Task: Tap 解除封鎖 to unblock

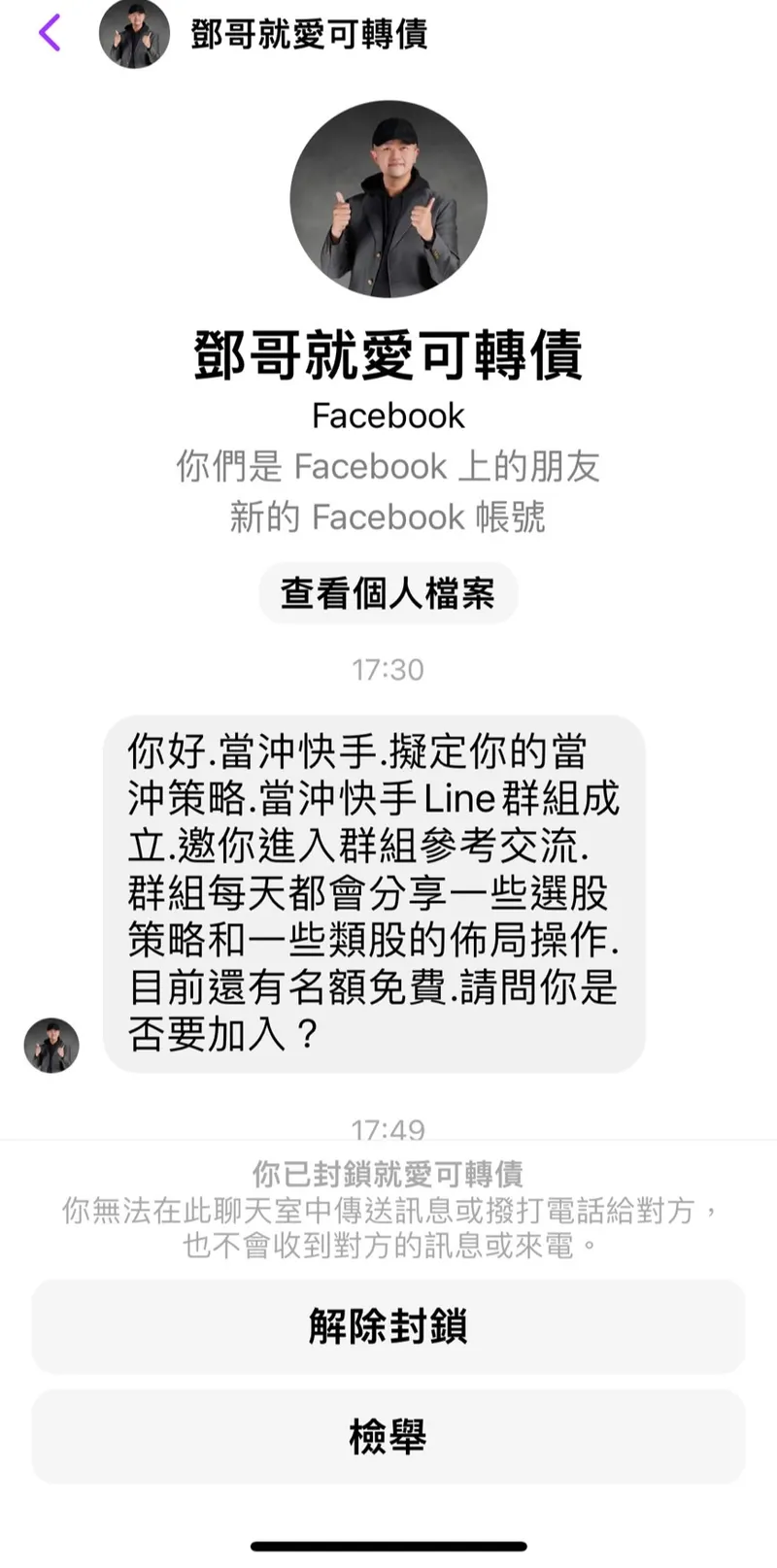Action: (x=388, y=1326)
